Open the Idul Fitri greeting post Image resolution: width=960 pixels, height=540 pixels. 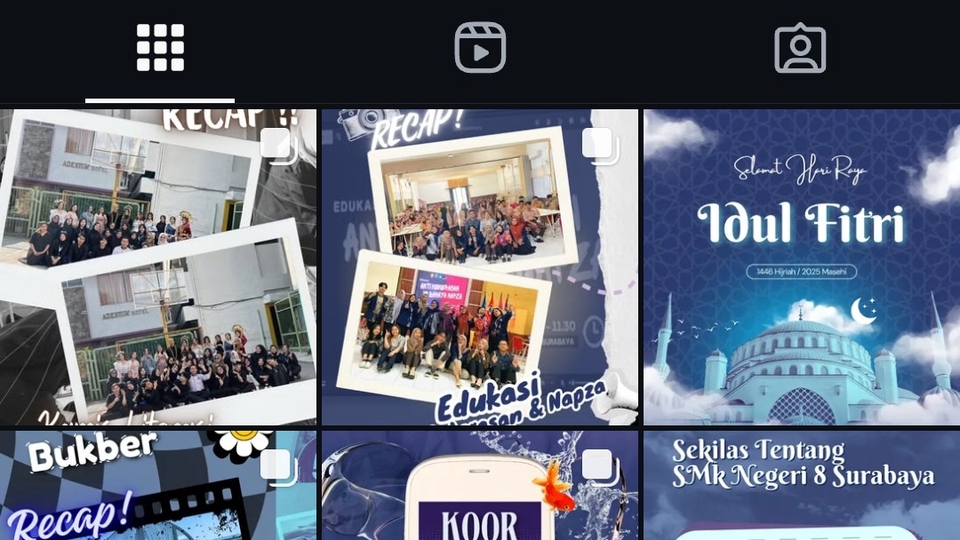(801, 267)
